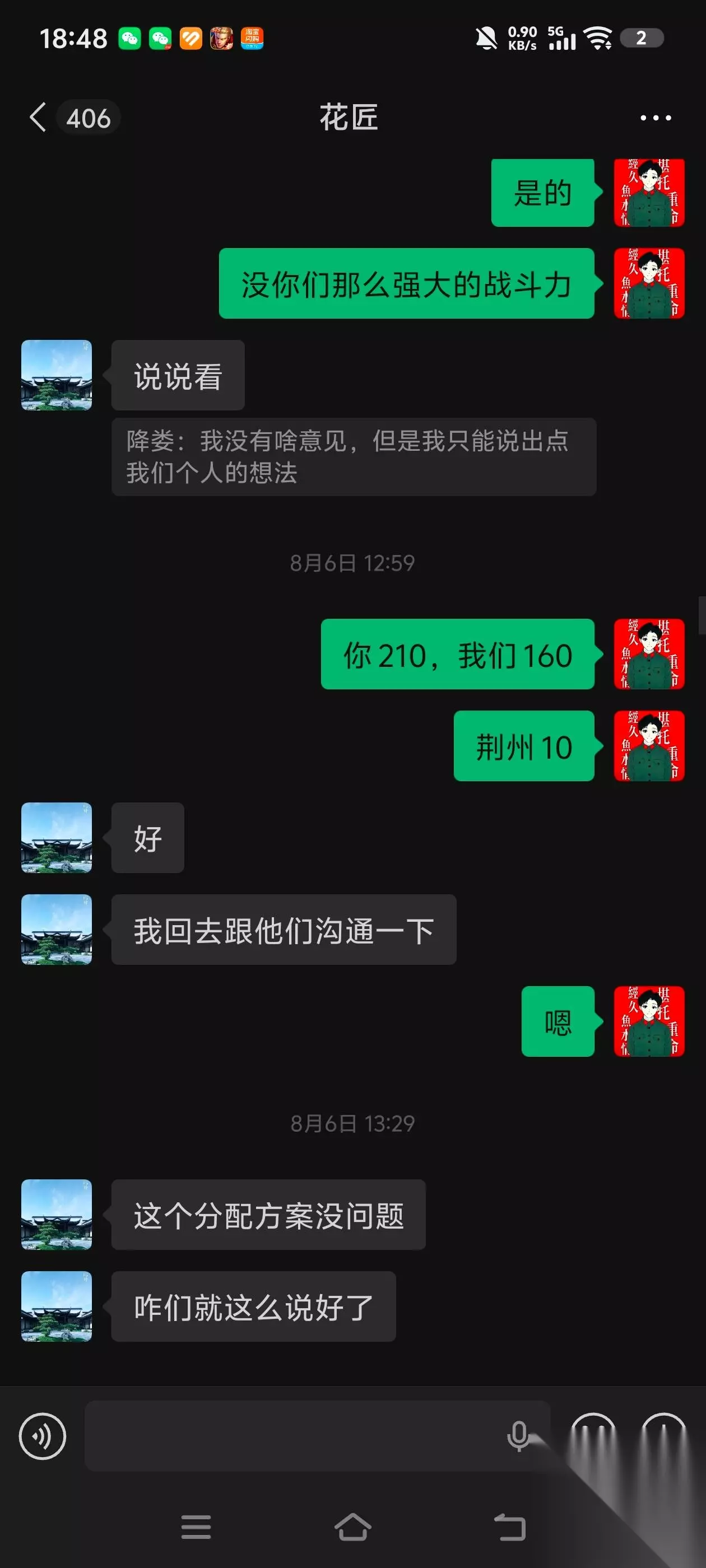The image size is (706, 1568).
Task: Tap my avatar next to 荆州 10
Action: (x=649, y=746)
